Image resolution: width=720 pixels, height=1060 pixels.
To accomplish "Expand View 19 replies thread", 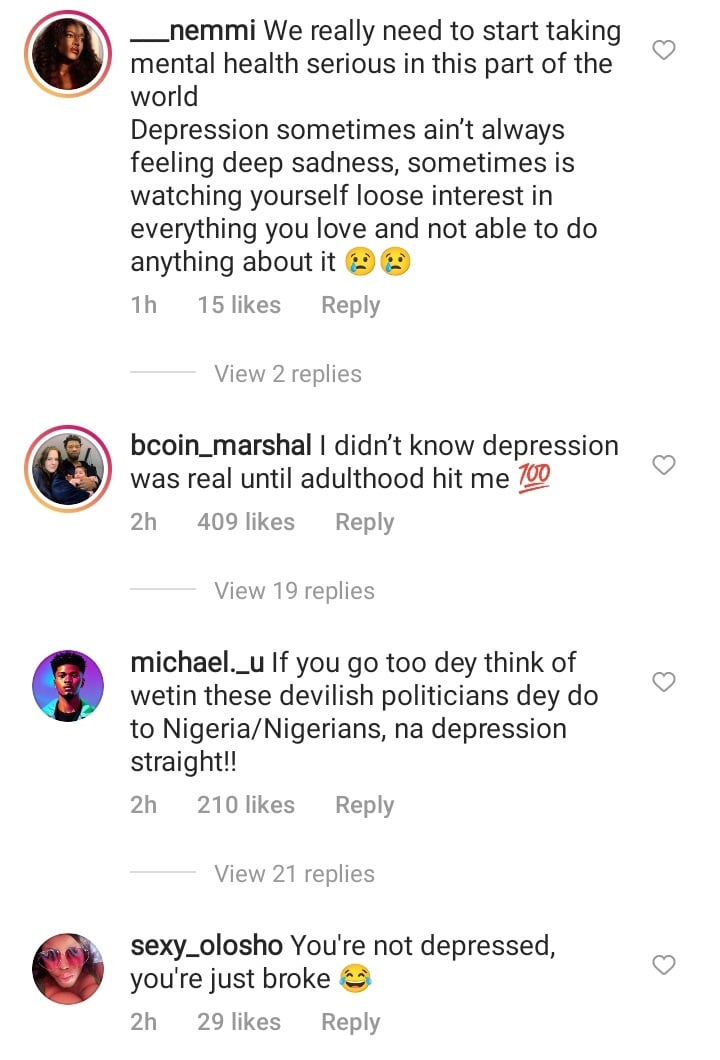I will (x=294, y=591).
